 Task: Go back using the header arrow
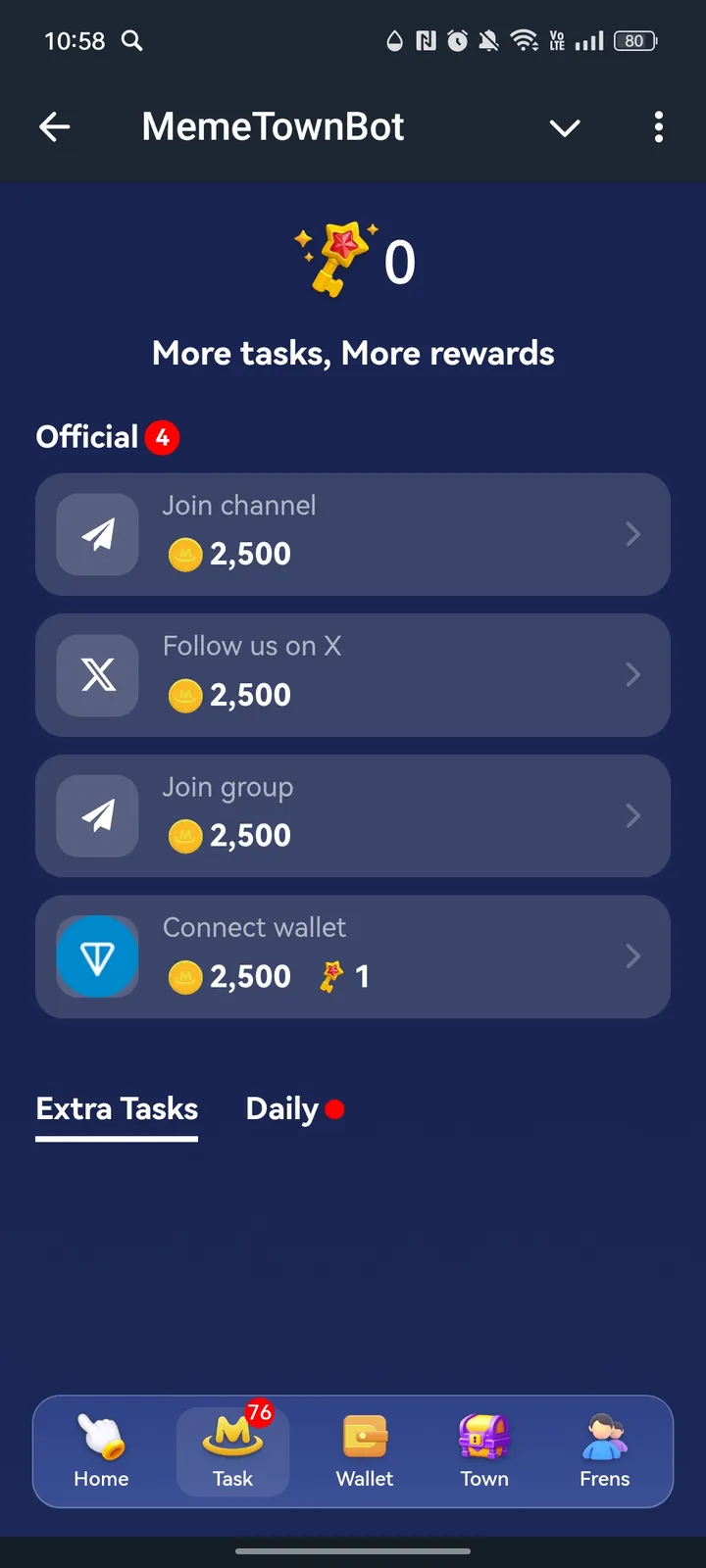pos(55,126)
